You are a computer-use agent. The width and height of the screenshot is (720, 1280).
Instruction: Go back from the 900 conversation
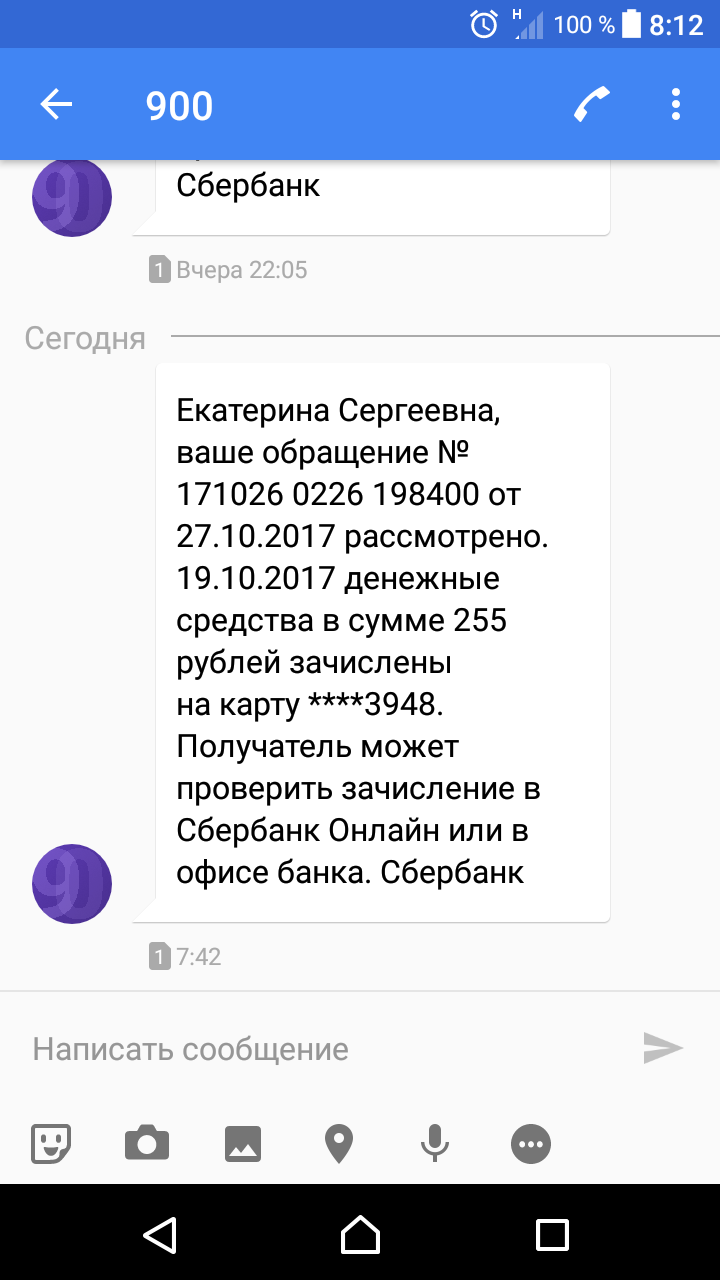(x=56, y=105)
